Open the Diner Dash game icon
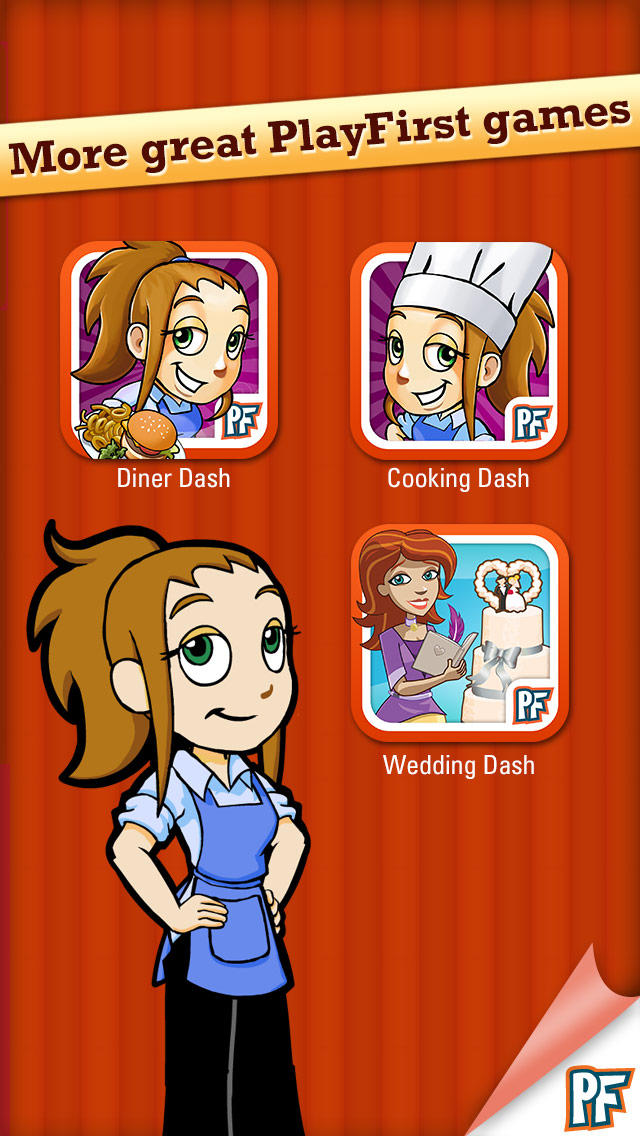 pyautogui.click(x=169, y=350)
